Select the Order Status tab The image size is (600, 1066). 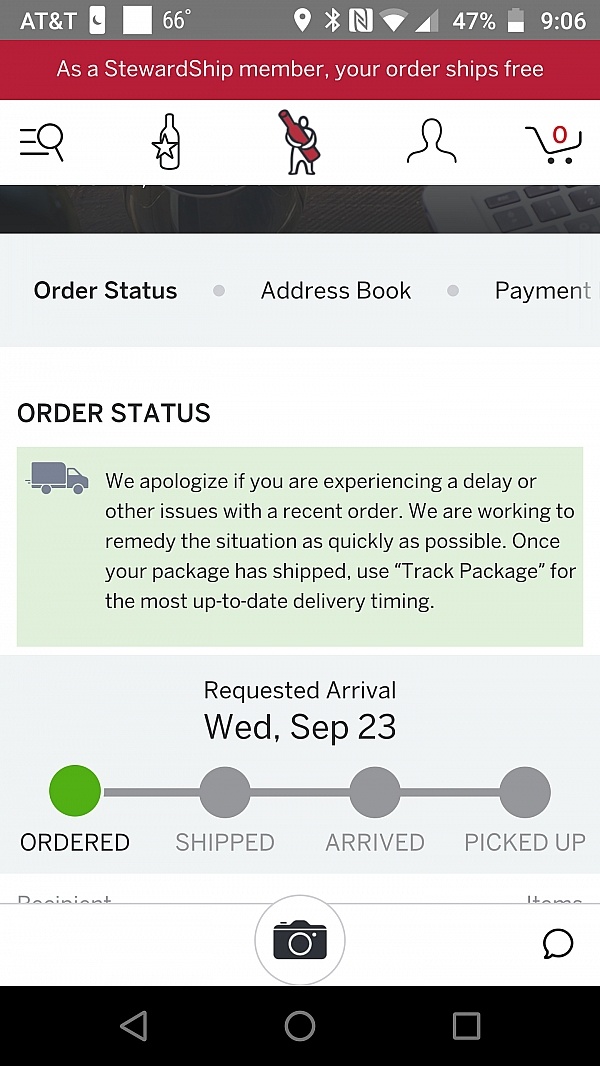point(105,291)
